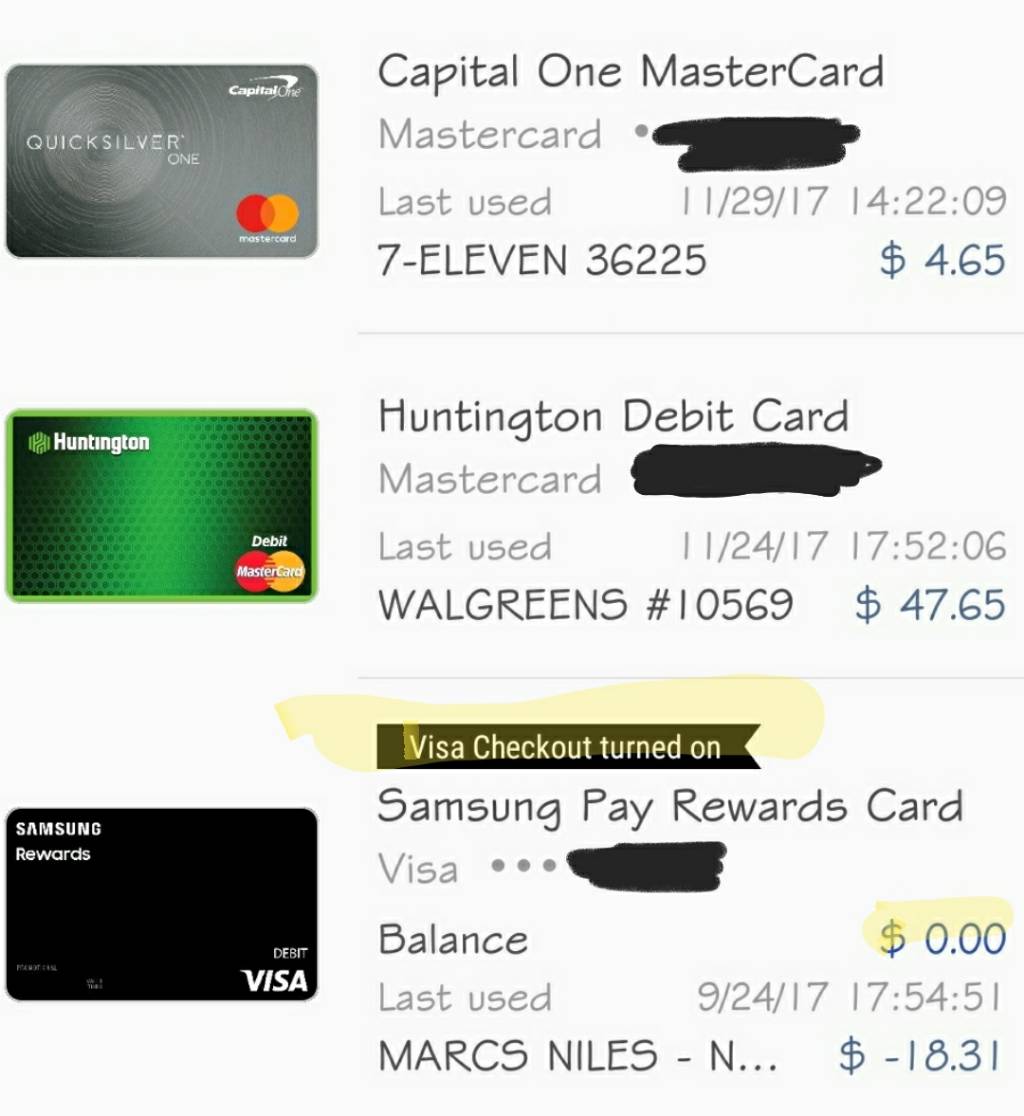Open the Samsung Pay Rewards Card entry
The image size is (1024, 1116).
point(669,807)
